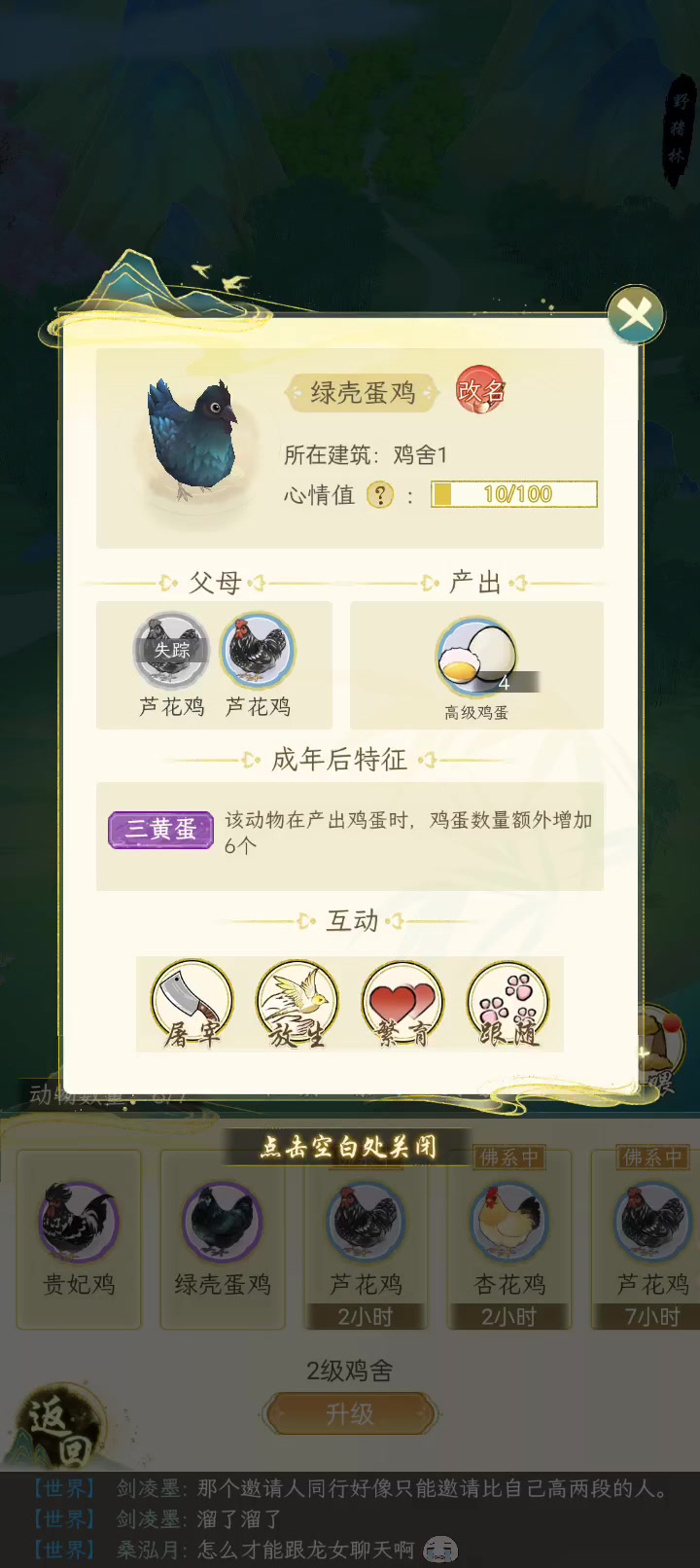Open the 心情值 help question mark
The width and height of the screenshot is (700, 1568).
pyautogui.click(x=380, y=495)
